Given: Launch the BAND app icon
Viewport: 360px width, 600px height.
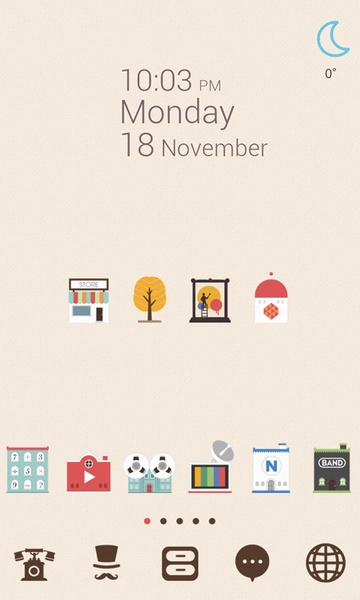Looking at the screenshot, I should pos(332,468).
